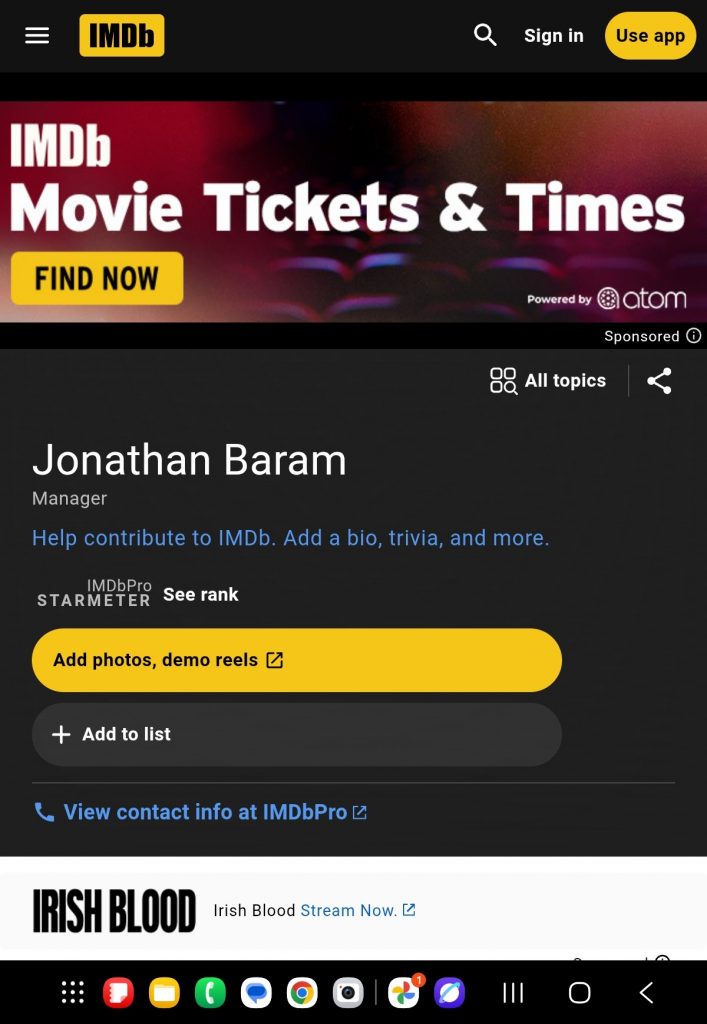Open Chrome from the taskbar
Screen dimensions: 707x1024
[x=302, y=993]
